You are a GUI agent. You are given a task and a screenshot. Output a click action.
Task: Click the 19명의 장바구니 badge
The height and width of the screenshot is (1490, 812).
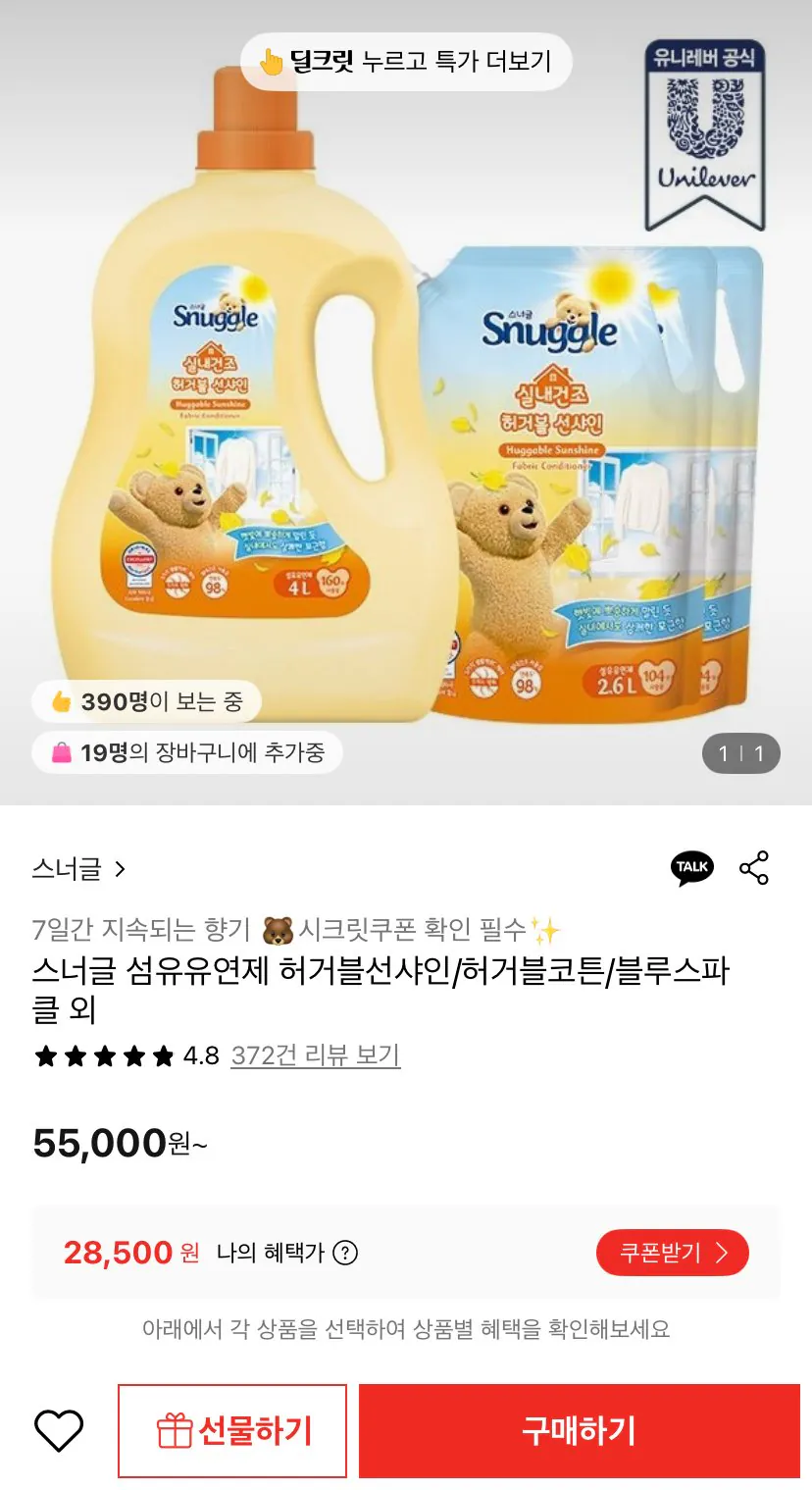pyautogui.click(x=186, y=751)
